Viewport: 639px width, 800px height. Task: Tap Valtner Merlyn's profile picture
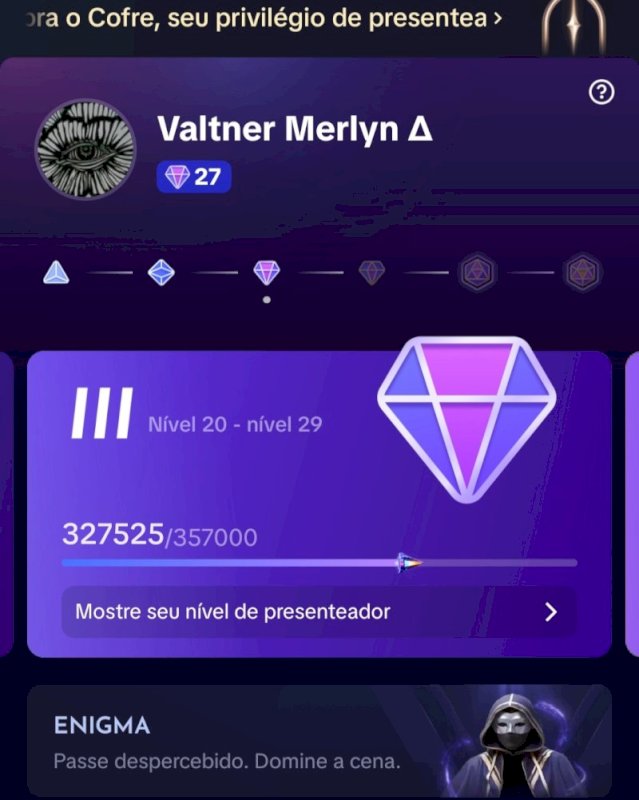click(85, 150)
